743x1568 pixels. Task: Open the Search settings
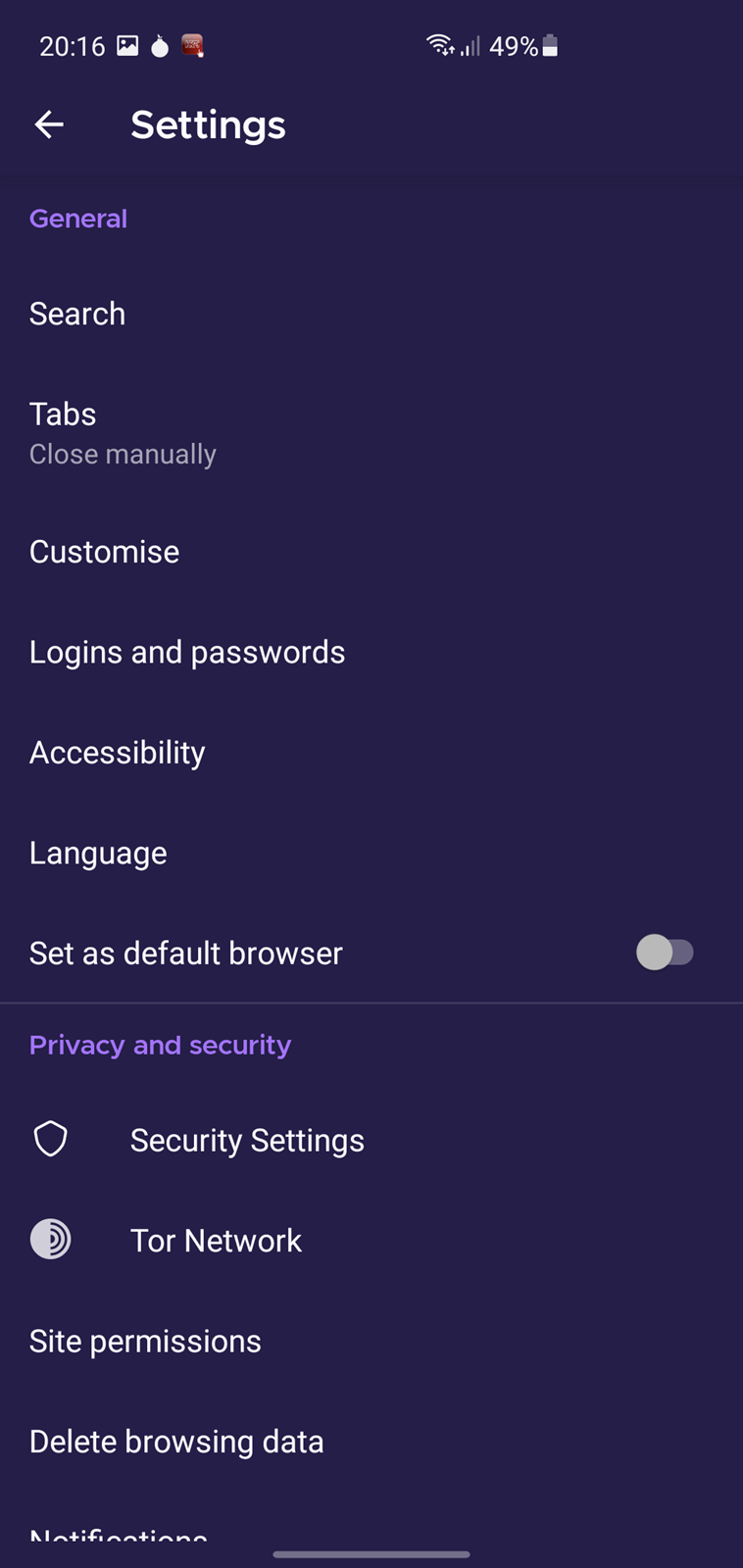click(371, 314)
